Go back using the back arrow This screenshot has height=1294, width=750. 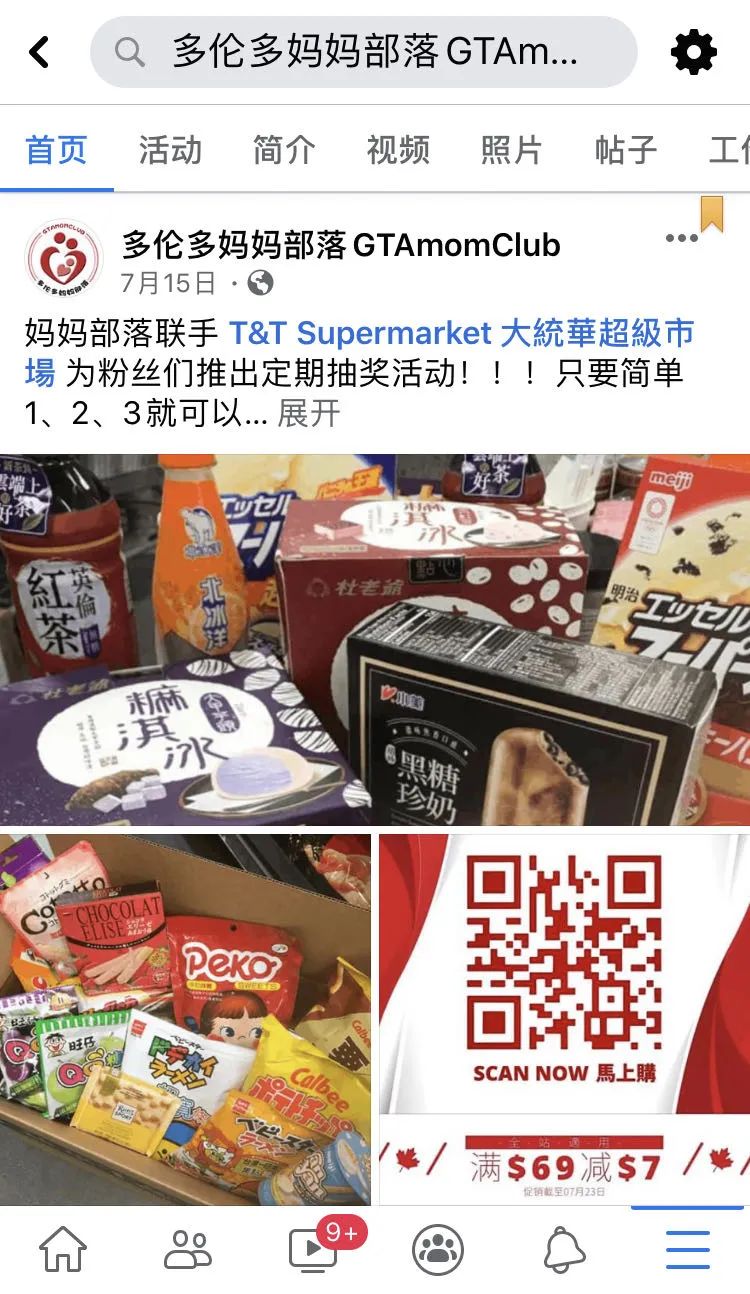(x=38, y=52)
